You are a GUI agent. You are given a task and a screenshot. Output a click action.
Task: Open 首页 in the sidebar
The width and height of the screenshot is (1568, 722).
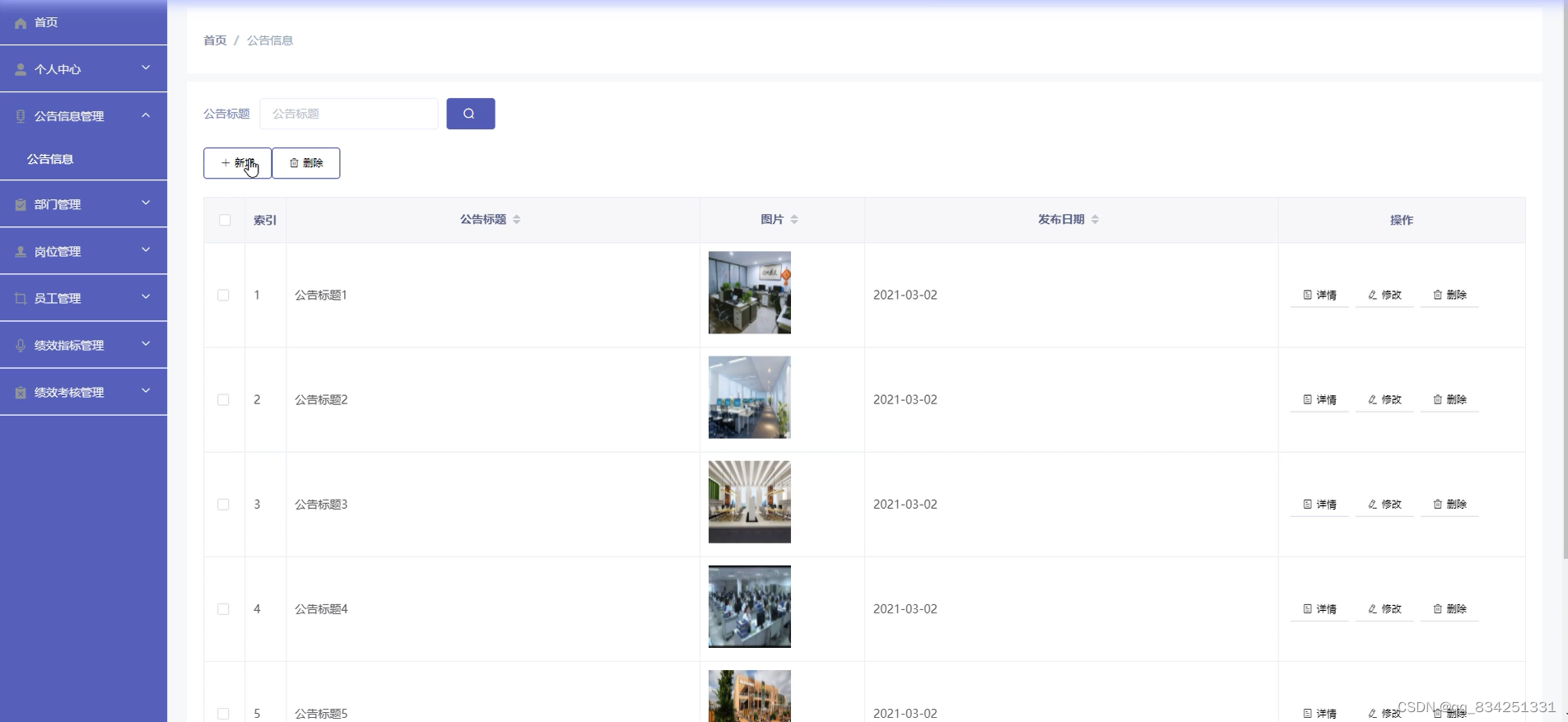click(46, 22)
